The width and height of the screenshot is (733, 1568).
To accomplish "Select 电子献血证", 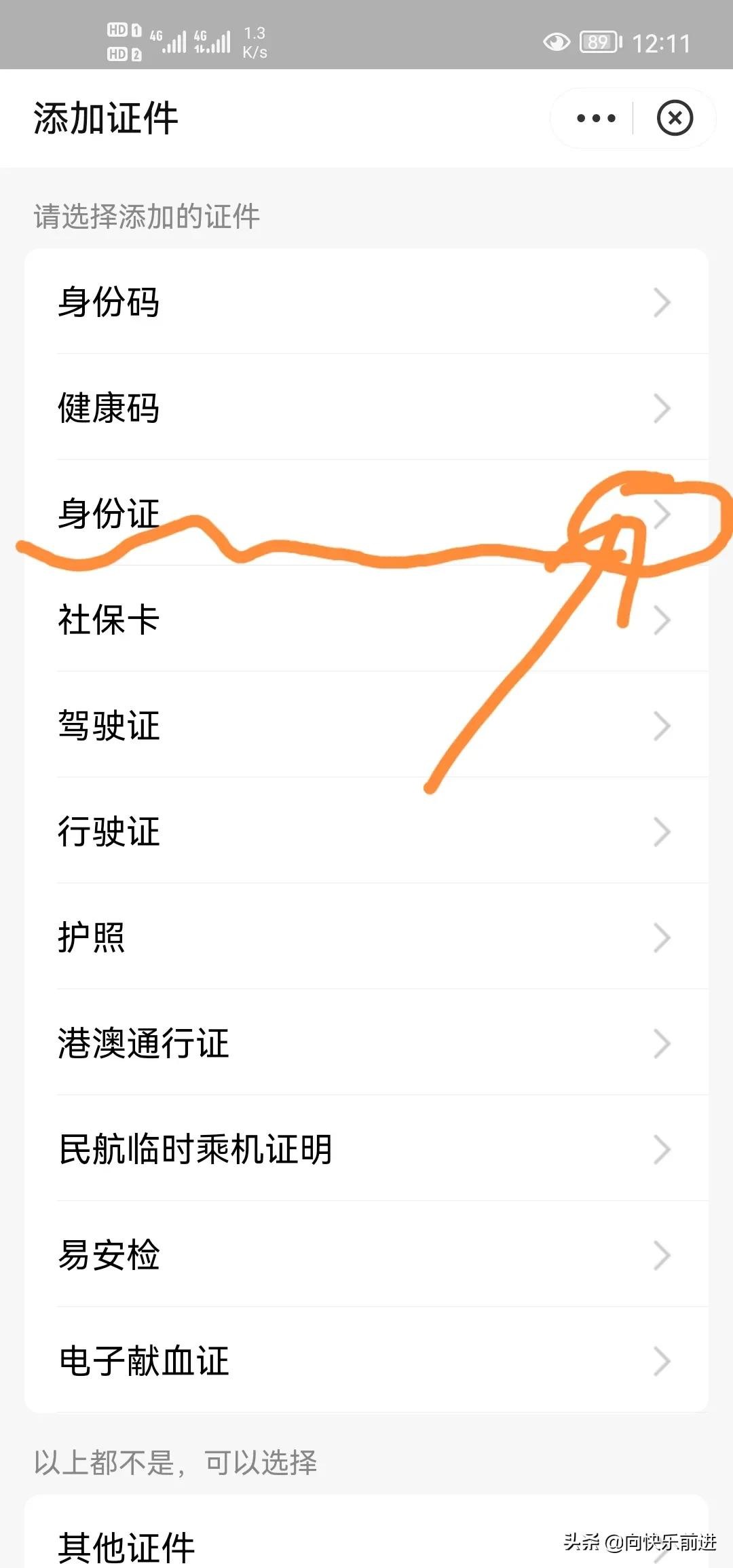I will pyautogui.click(x=366, y=1360).
